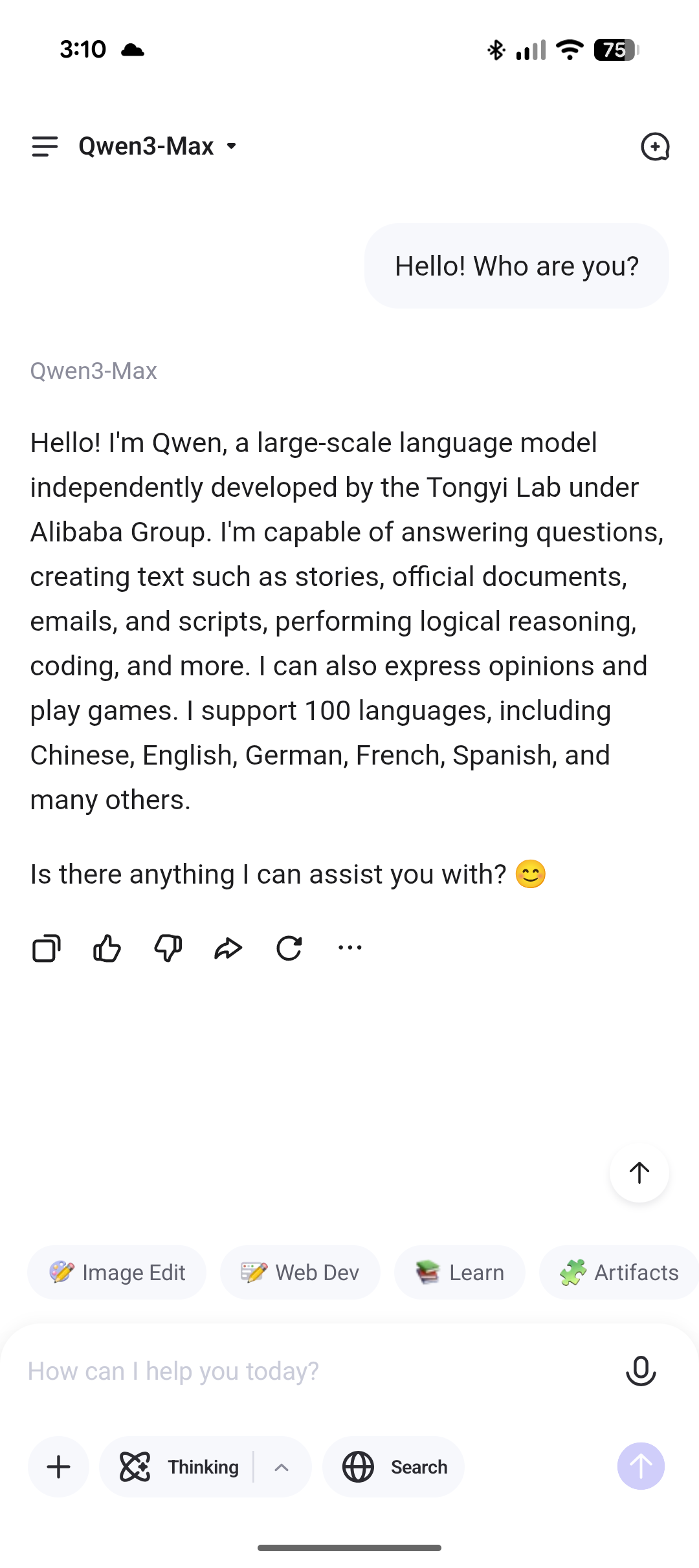Screen dimensions: 699x1568
Task: Choose the Learn chip
Action: 460,1272
